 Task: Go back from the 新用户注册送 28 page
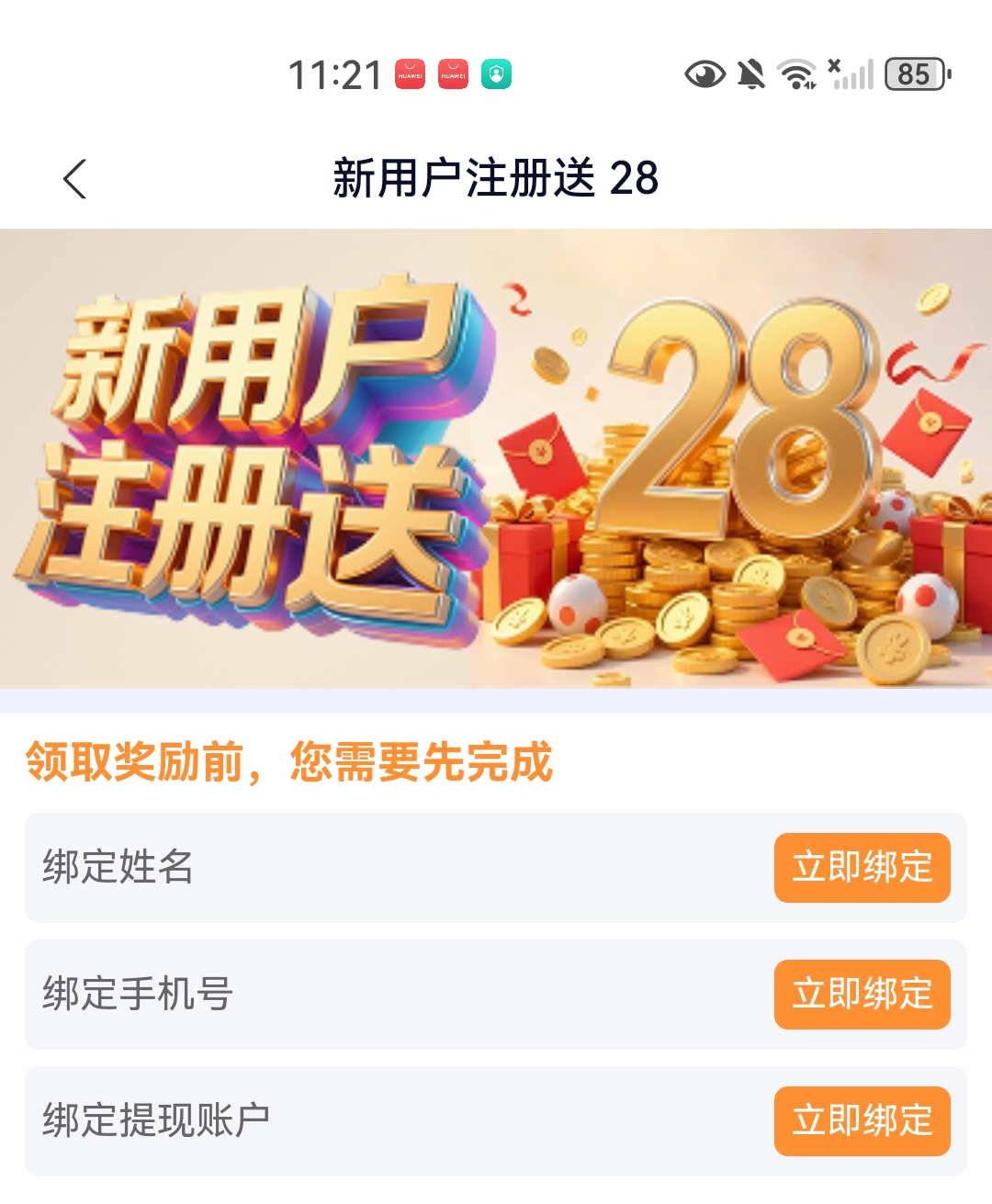coord(75,178)
